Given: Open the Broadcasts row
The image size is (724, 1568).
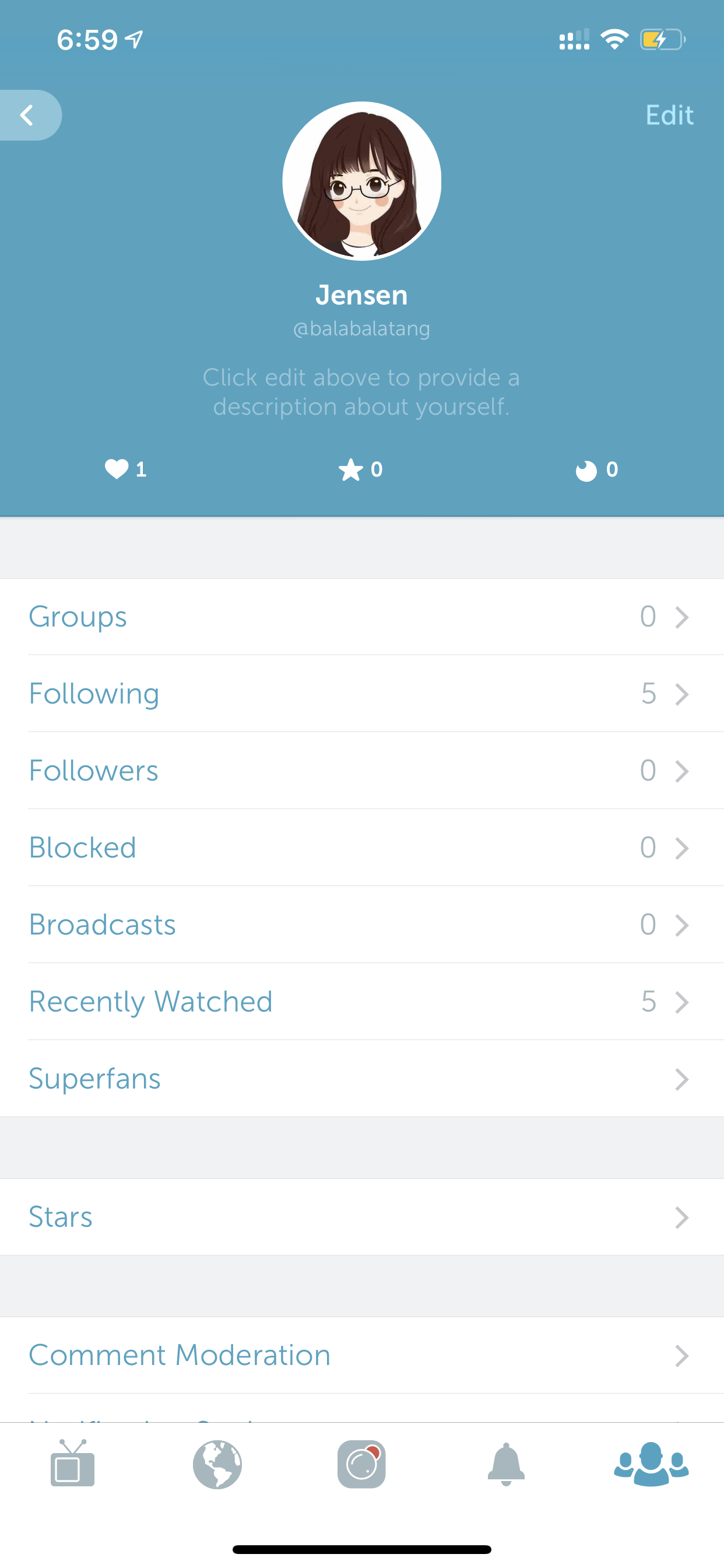Looking at the screenshot, I should coord(362,925).
